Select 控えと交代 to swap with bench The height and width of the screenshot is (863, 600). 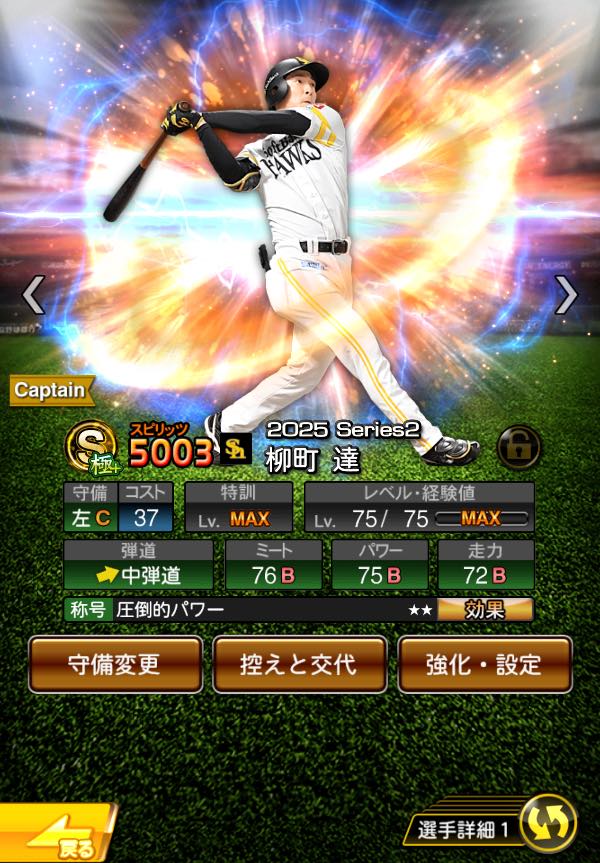pyautogui.click(x=299, y=665)
